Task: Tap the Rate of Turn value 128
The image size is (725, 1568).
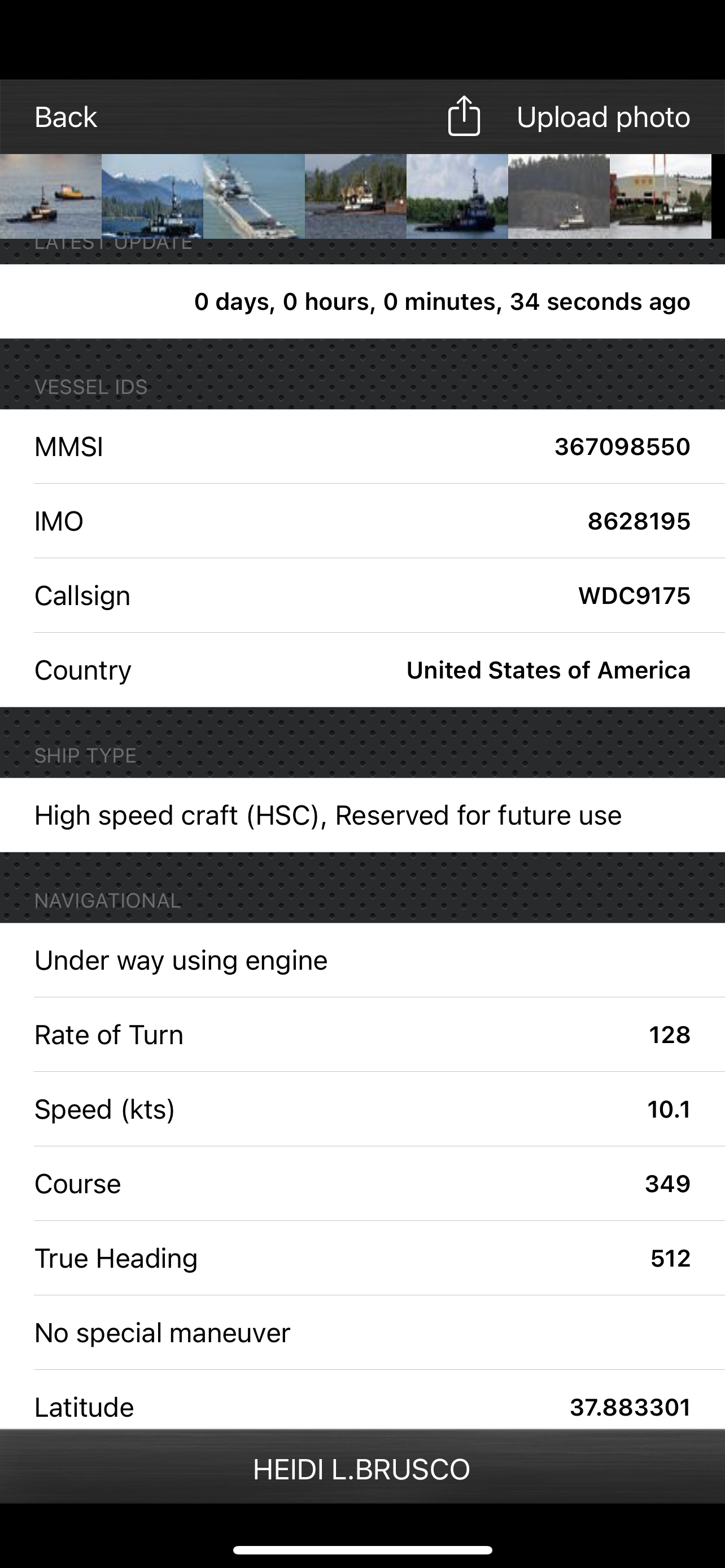Action: [362, 1034]
